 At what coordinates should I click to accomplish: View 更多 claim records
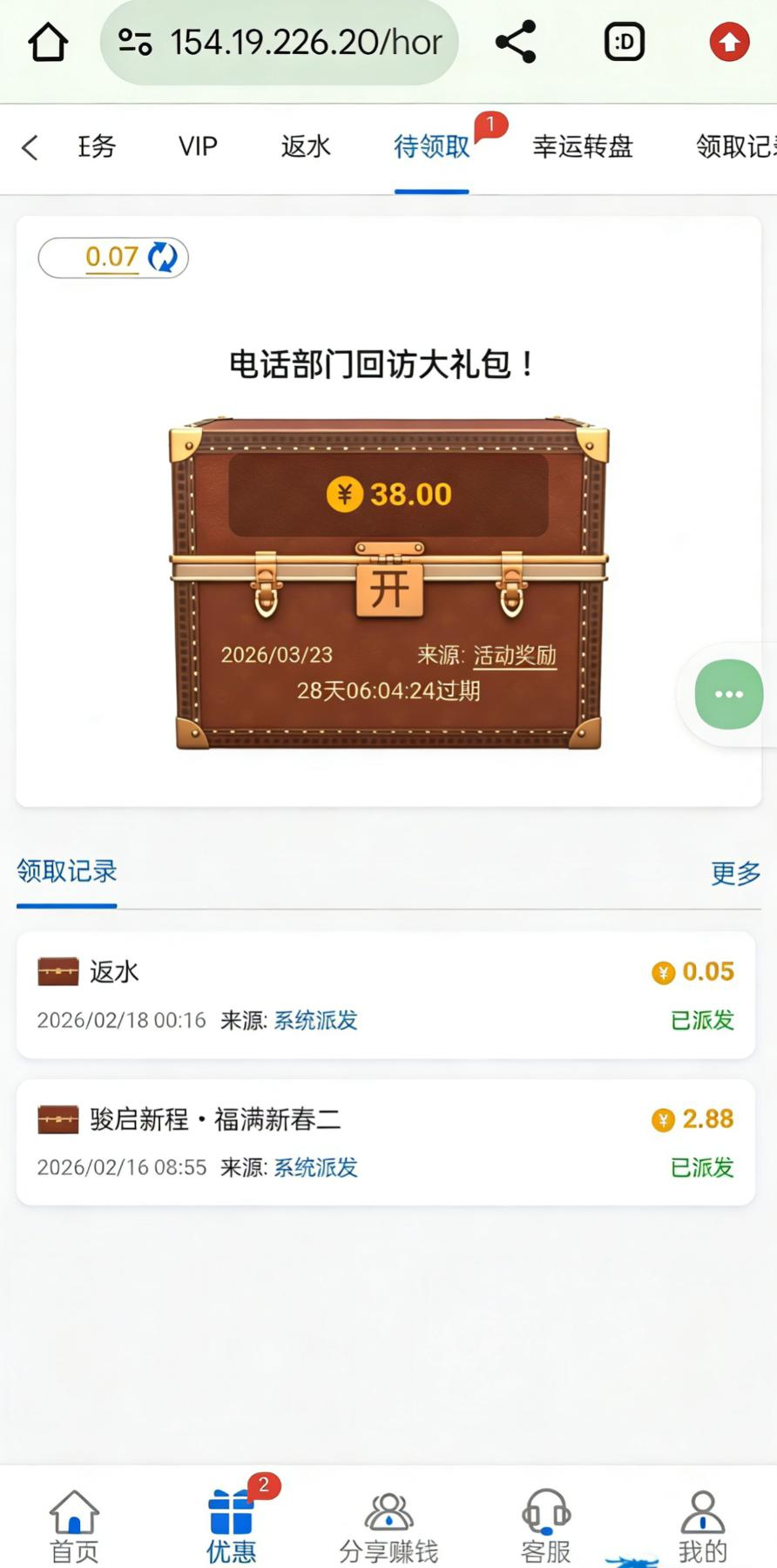(x=735, y=872)
